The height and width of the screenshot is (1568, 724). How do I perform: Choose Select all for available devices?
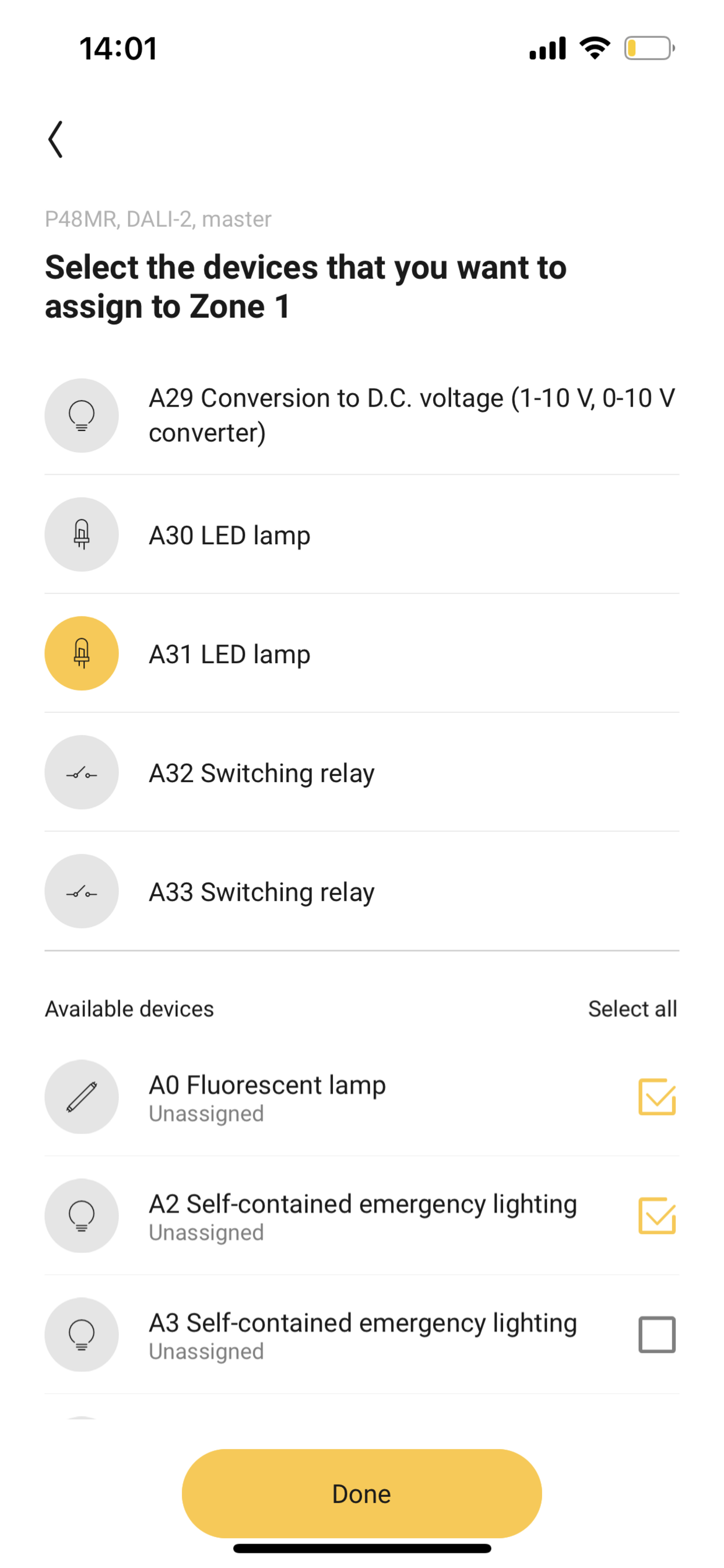pyautogui.click(x=632, y=1009)
